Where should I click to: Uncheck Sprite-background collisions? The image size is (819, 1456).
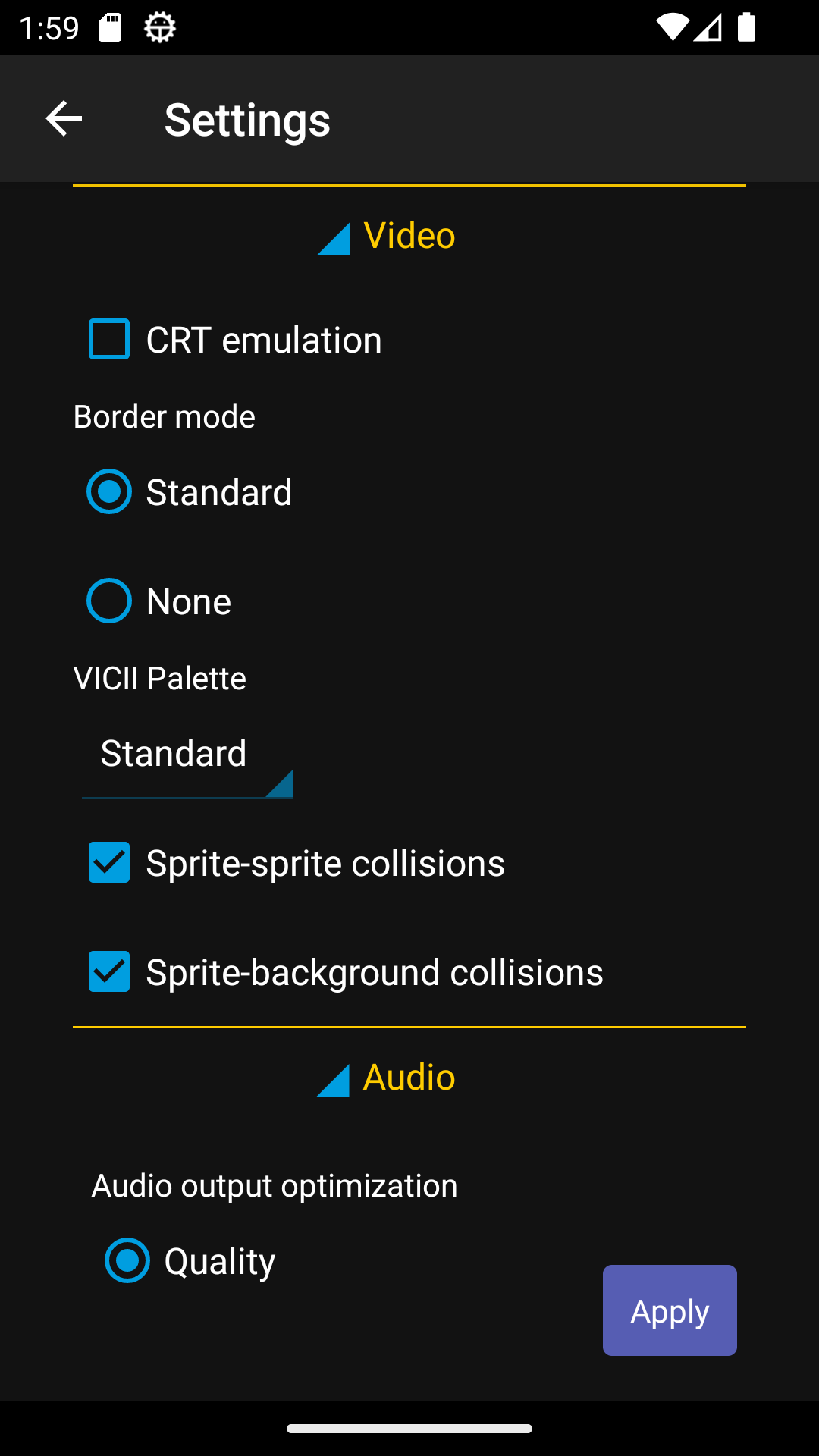[109, 972]
